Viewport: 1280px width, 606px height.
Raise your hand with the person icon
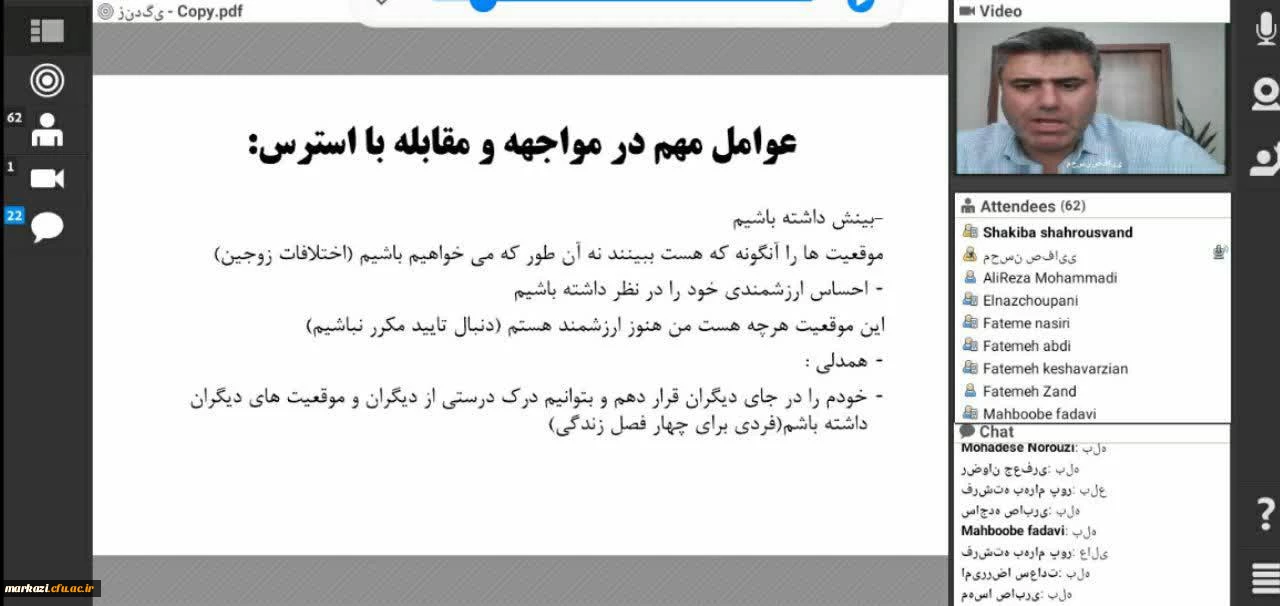click(1265, 160)
